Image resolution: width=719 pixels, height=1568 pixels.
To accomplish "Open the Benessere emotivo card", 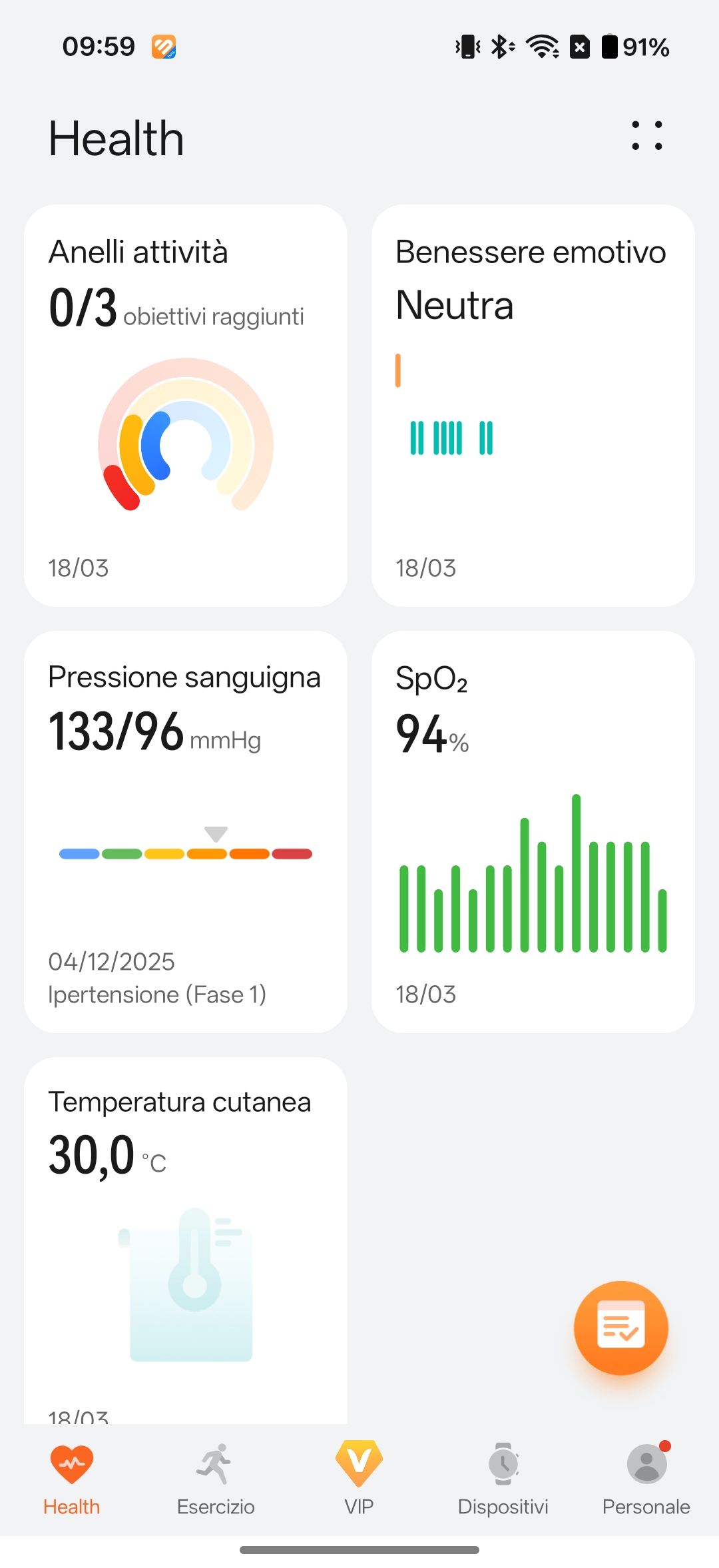I will [x=533, y=405].
